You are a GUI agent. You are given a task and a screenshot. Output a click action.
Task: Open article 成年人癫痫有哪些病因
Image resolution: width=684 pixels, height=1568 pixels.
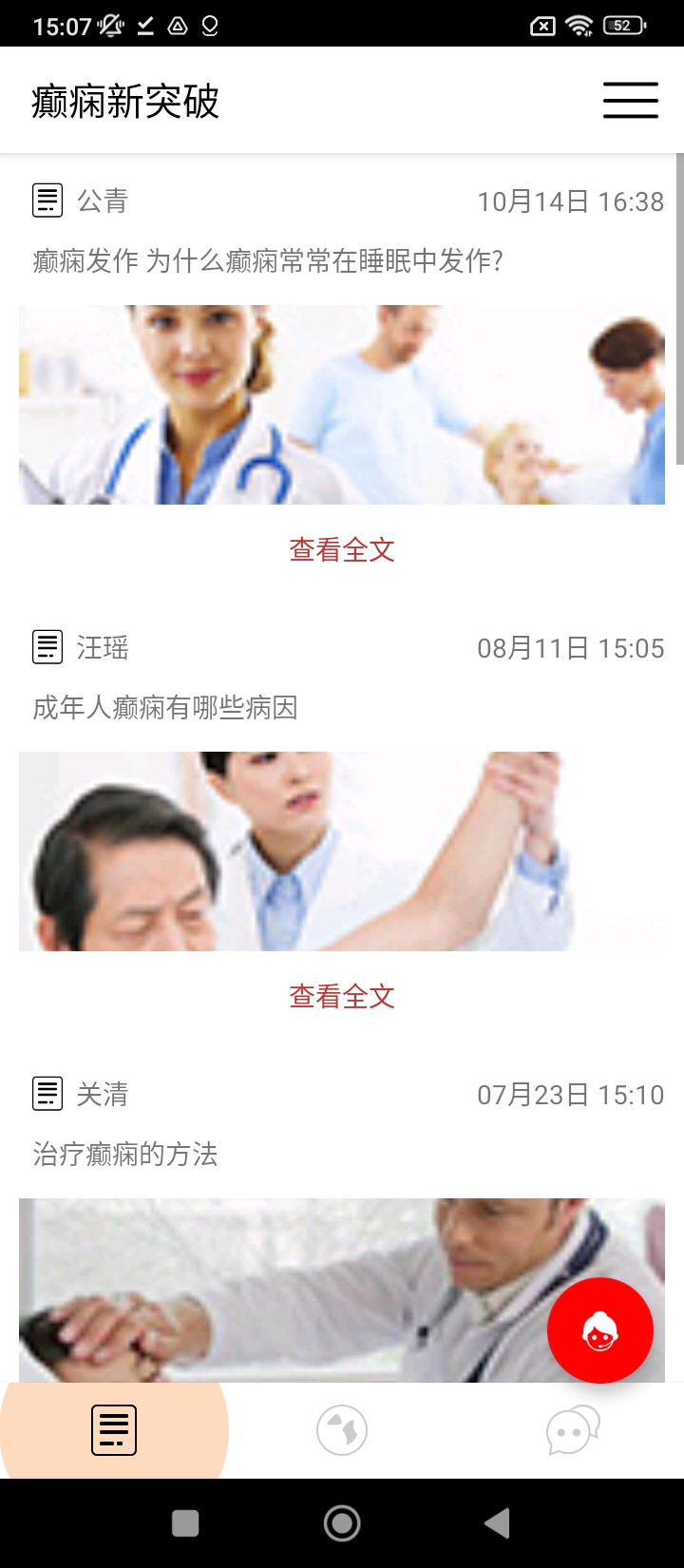[165, 707]
